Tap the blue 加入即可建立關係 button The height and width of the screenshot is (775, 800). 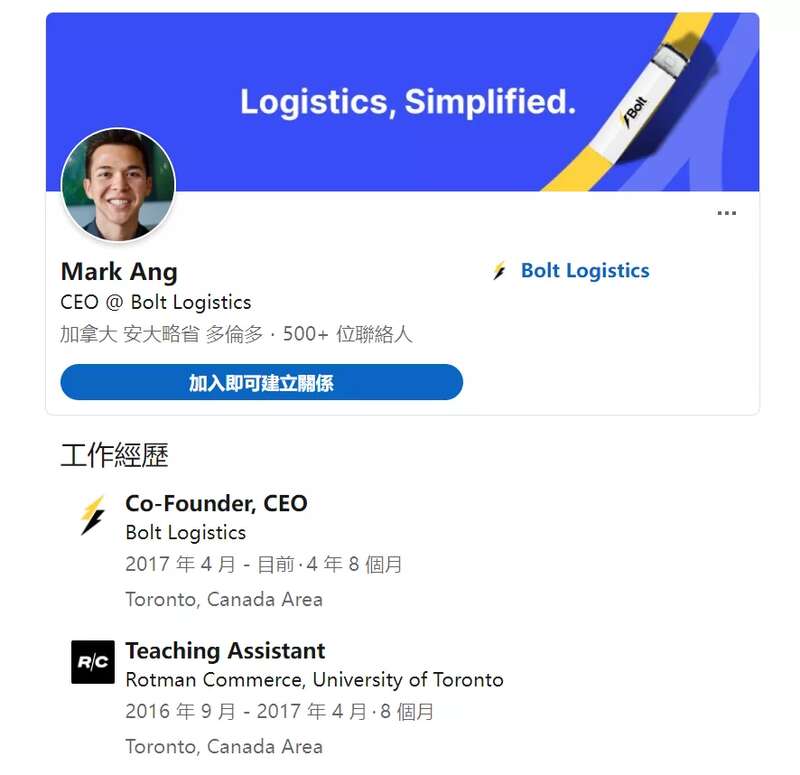pos(261,382)
